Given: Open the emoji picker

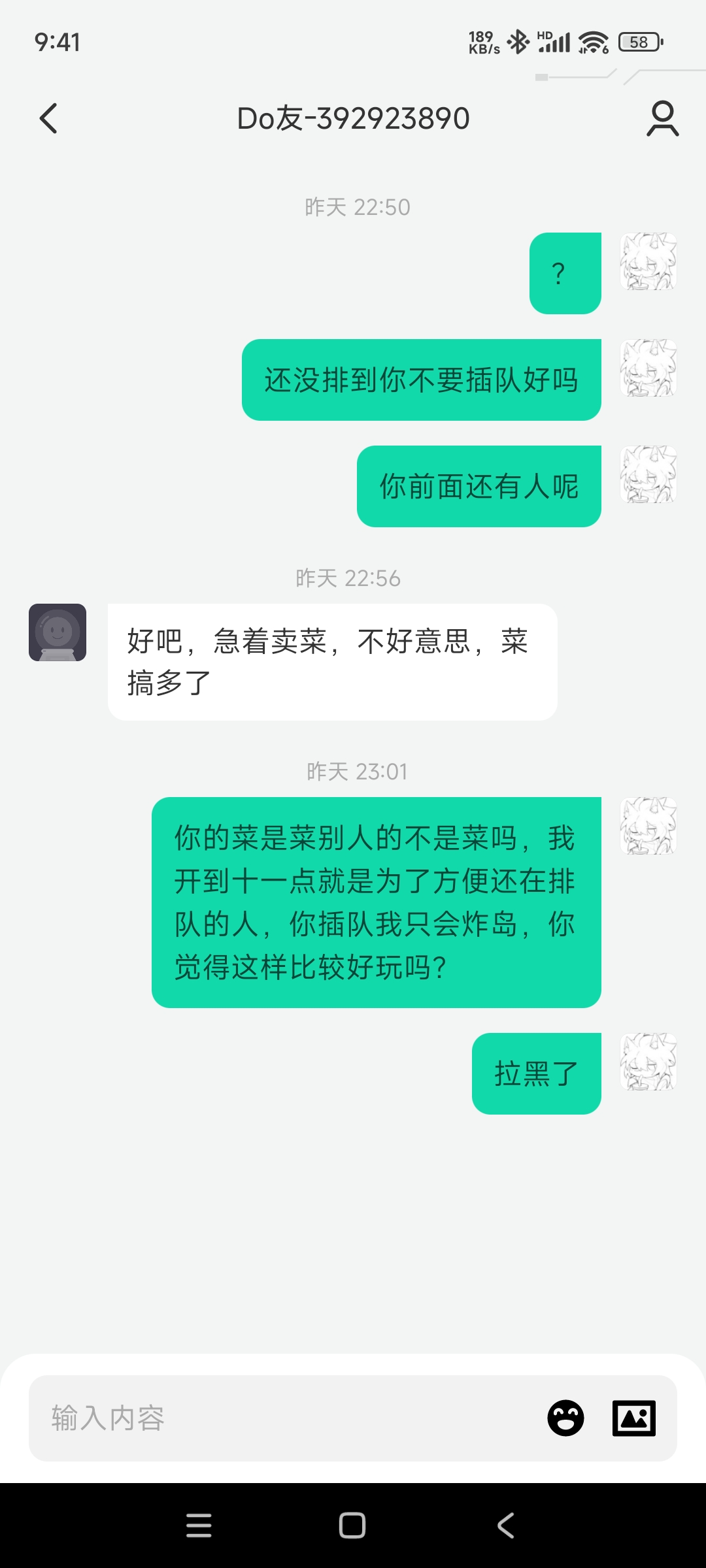Looking at the screenshot, I should point(565,1418).
